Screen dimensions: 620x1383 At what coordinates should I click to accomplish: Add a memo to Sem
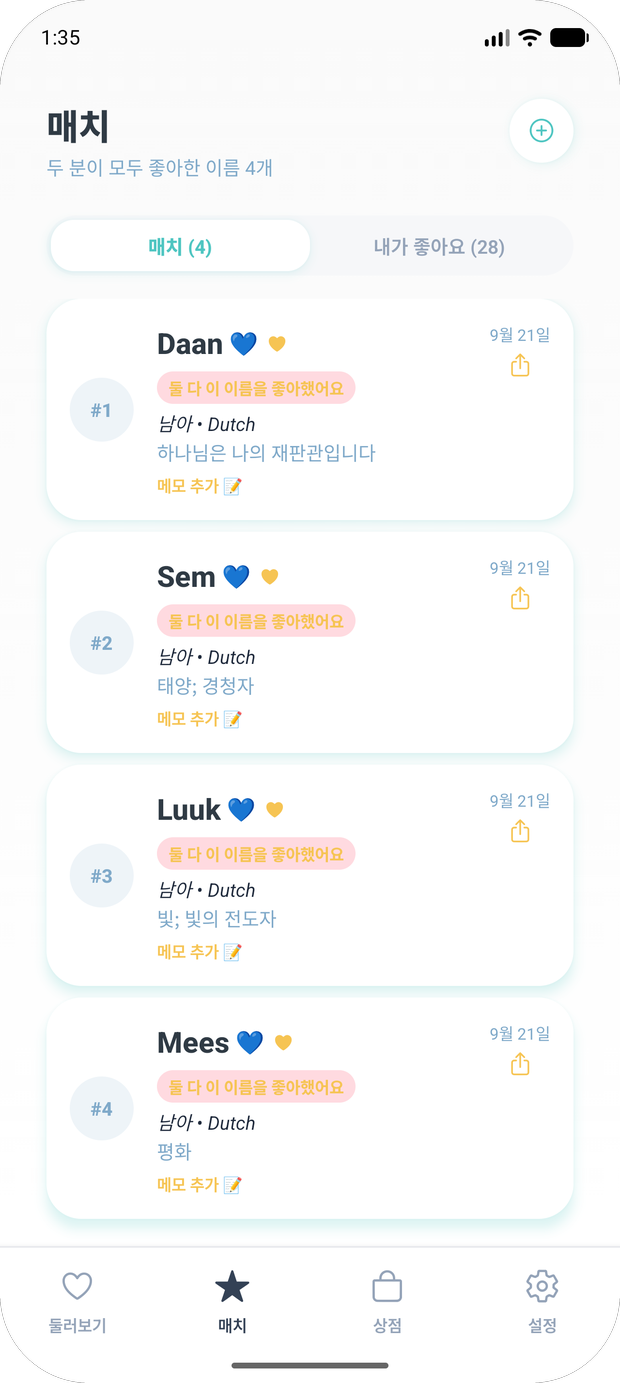coord(199,719)
